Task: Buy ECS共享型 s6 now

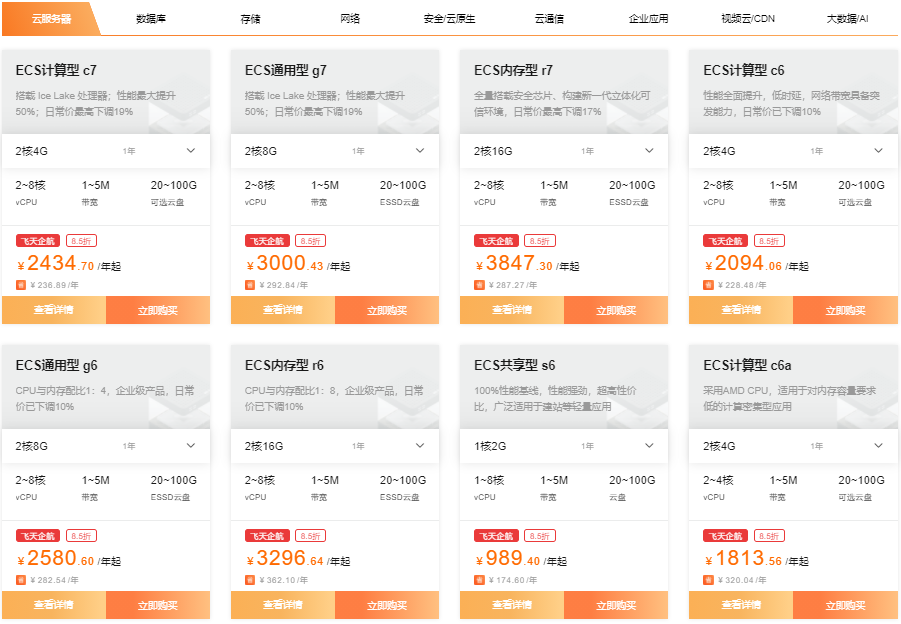Action: click(x=616, y=605)
